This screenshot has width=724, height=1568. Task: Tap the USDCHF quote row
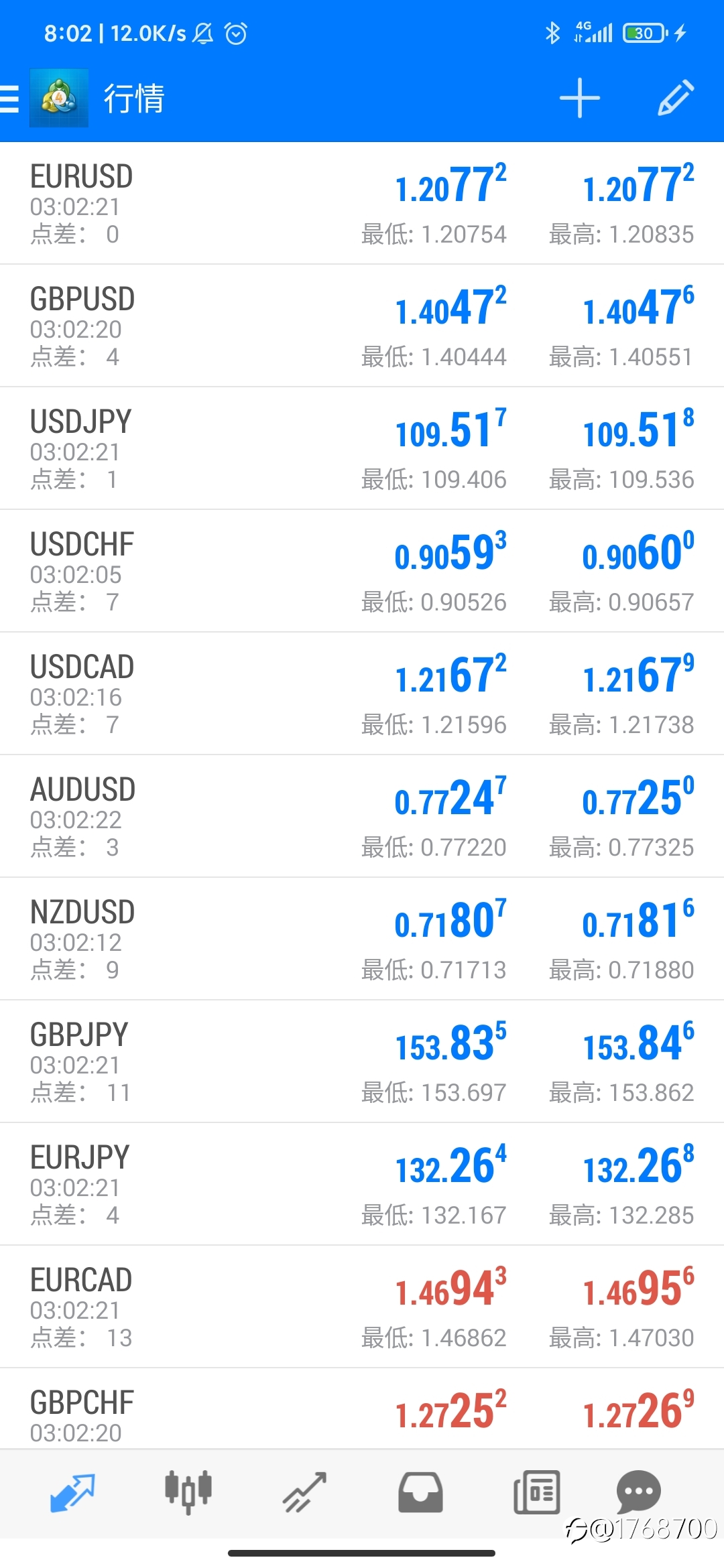[x=362, y=571]
